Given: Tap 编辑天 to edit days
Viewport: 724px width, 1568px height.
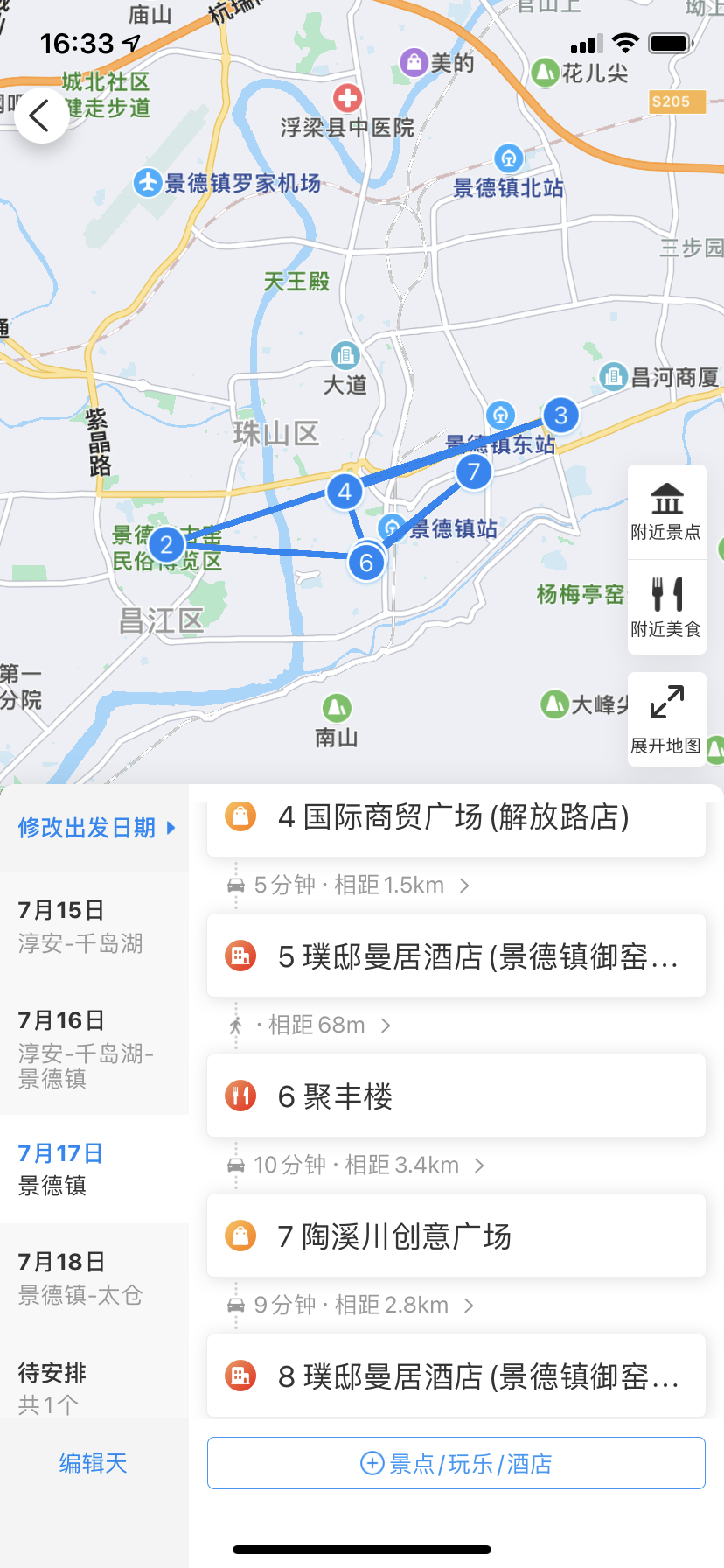Looking at the screenshot, I should point(94,1463).
